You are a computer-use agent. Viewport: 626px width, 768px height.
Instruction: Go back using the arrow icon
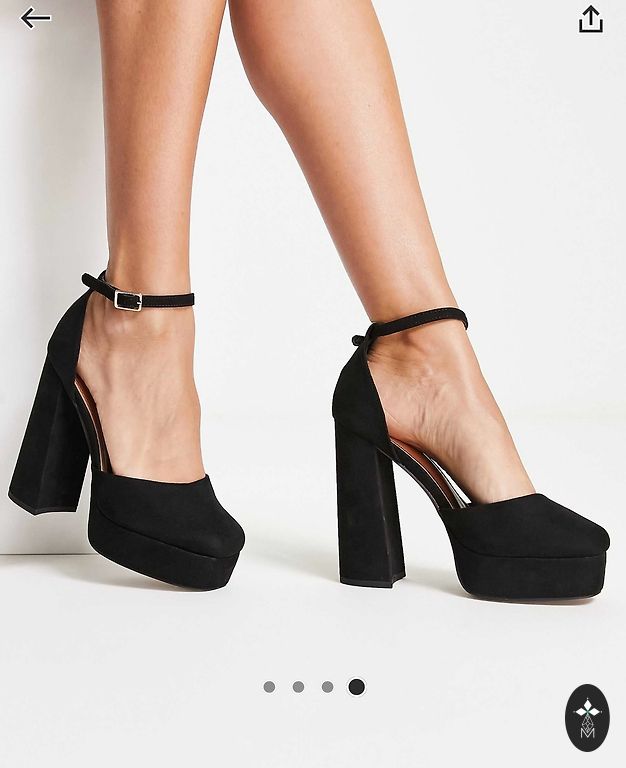pyautogui.click(x=35, y=18)
